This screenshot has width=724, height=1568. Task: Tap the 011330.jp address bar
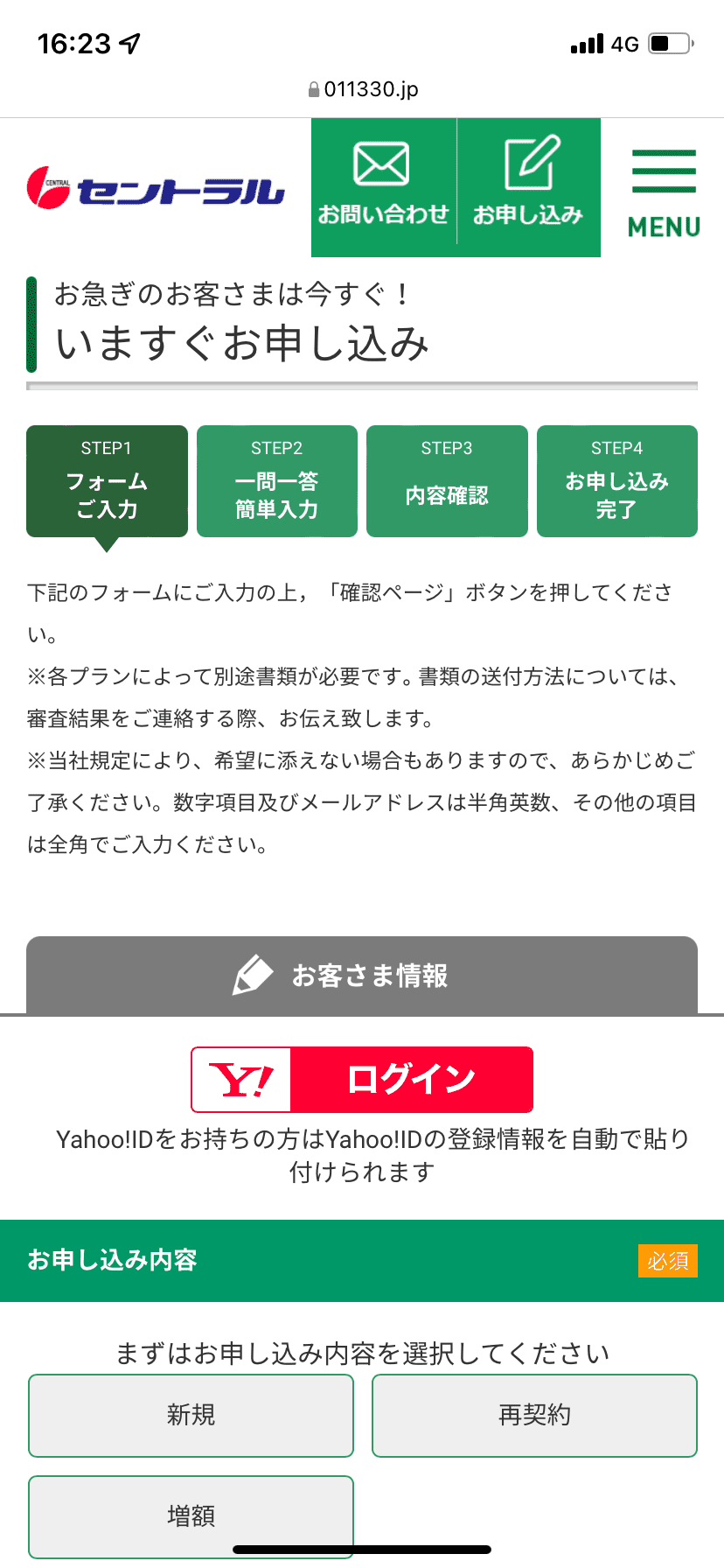pyautogui.click(x=362, y=89)
